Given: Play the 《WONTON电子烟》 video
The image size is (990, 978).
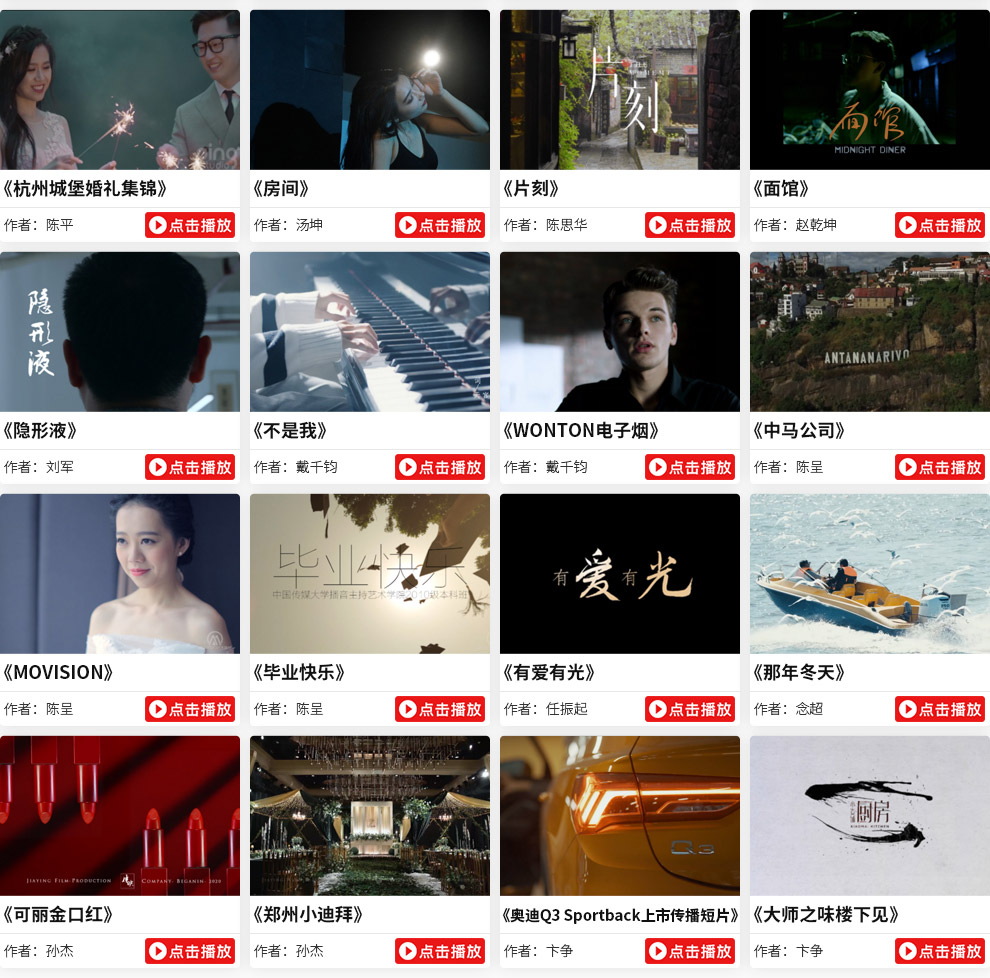Looking at the screenshot, I should click(690, 467).
